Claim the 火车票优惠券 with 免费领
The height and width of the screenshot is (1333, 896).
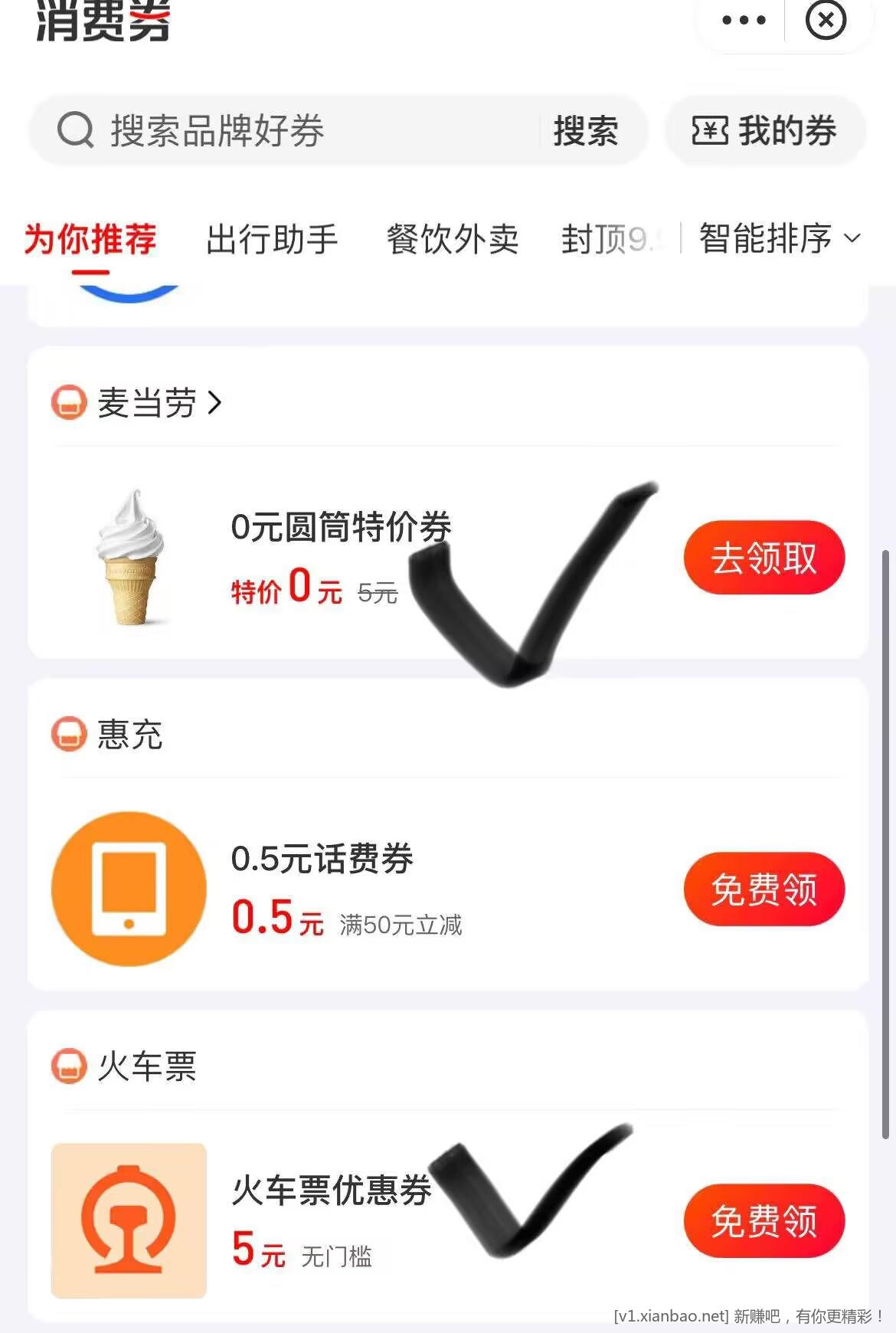(764, 1220)
